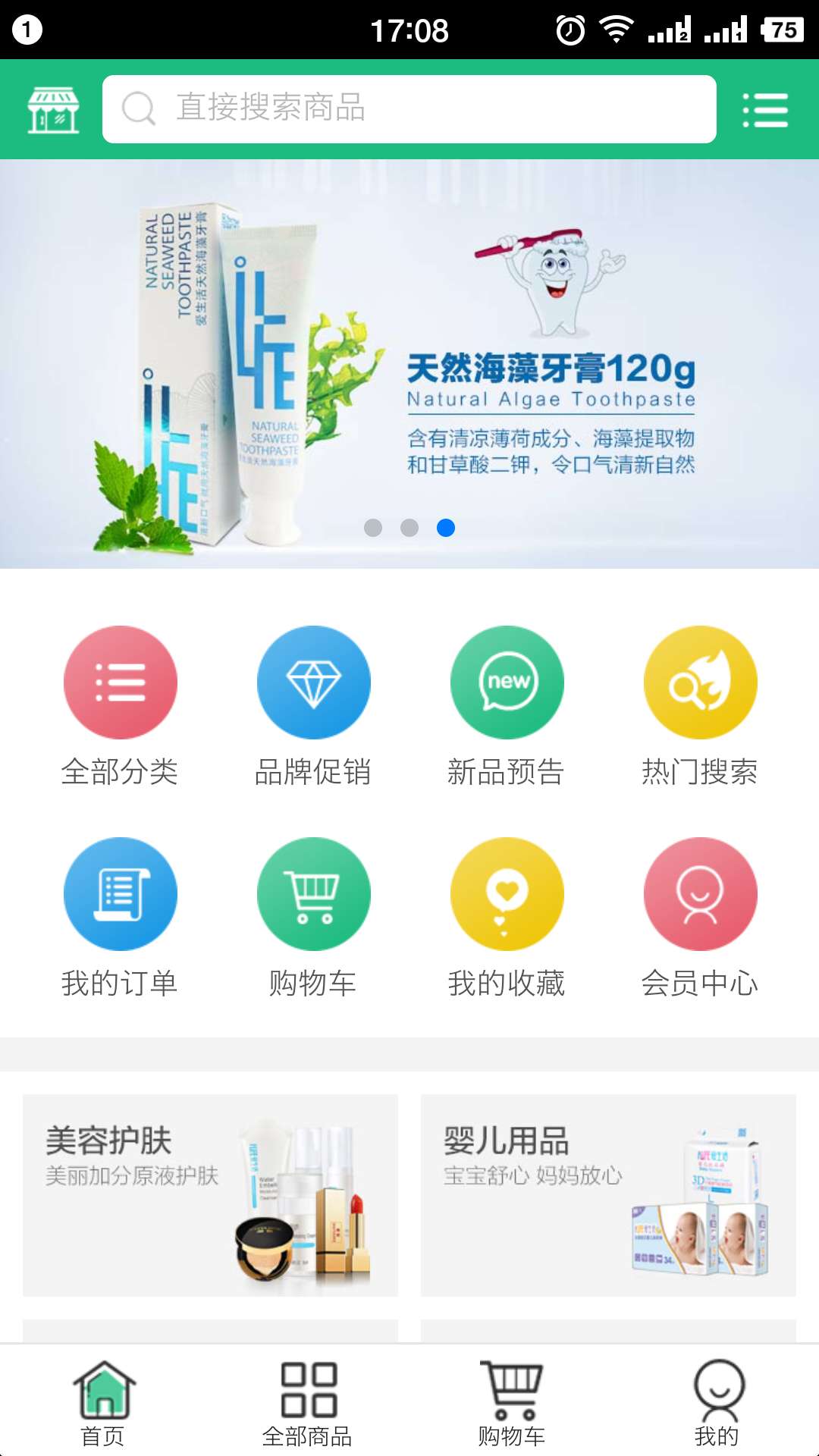Open the store icon in the header
Viewport: 819px width, 1456px height.
[53, 110]
